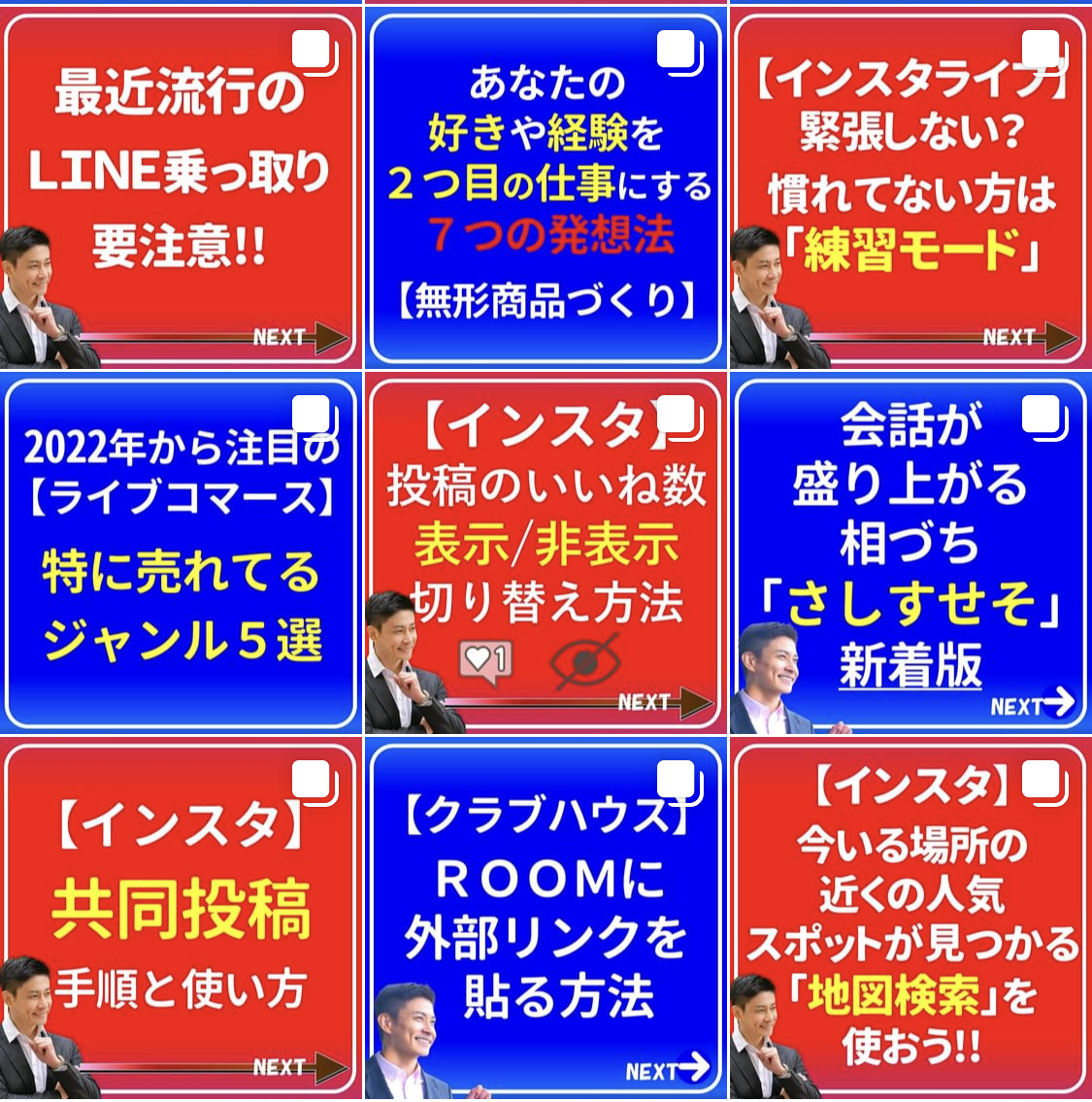View the 地図検索を使おう post
This screenshot has height=1102, width=1092.
(910, 918)
